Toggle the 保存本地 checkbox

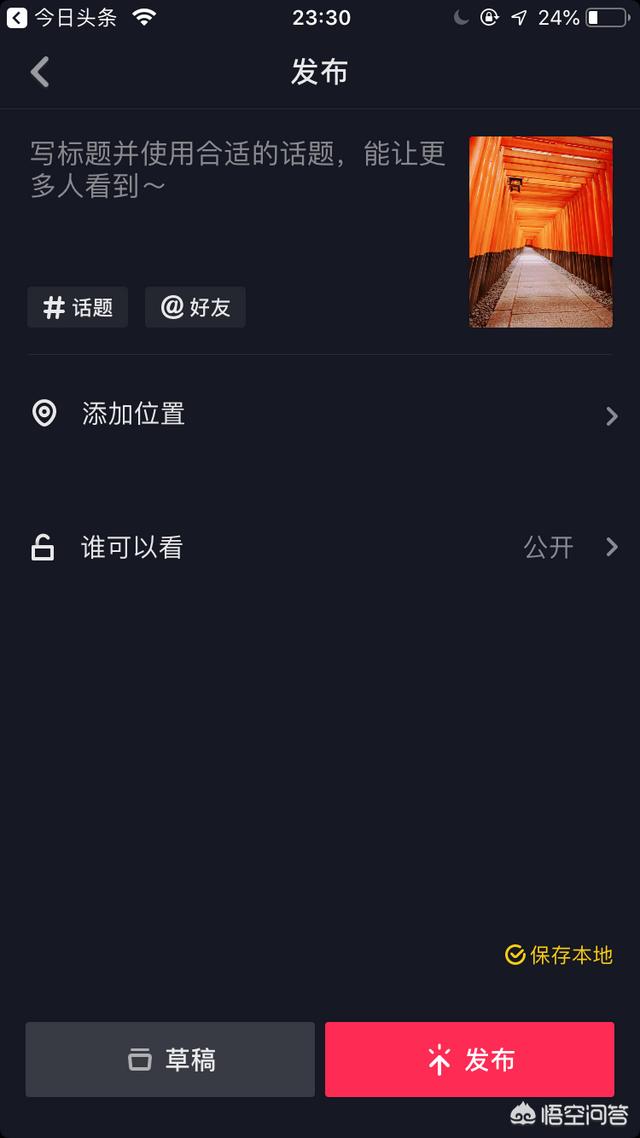point(558,955)
